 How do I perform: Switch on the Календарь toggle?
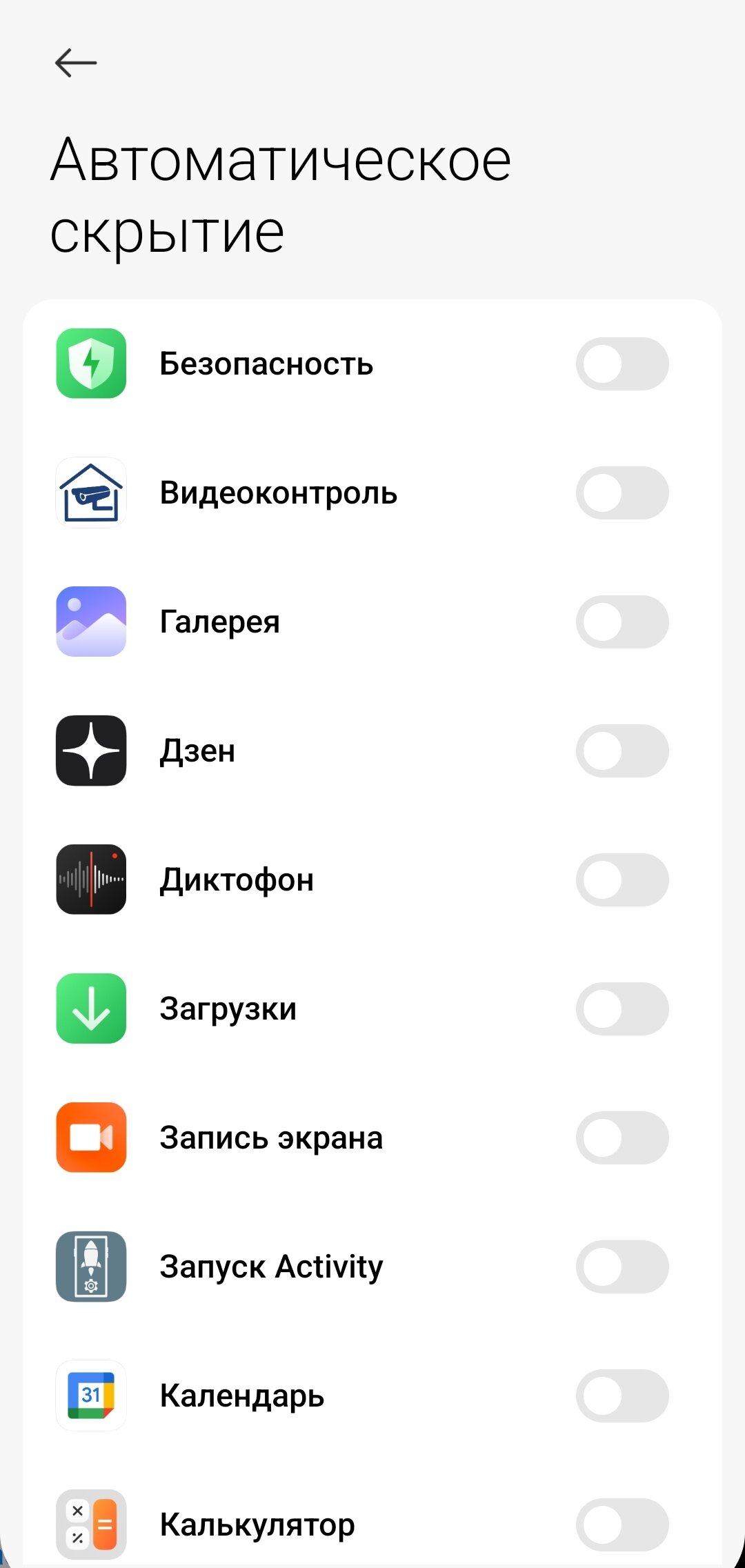pos(622,1396)
